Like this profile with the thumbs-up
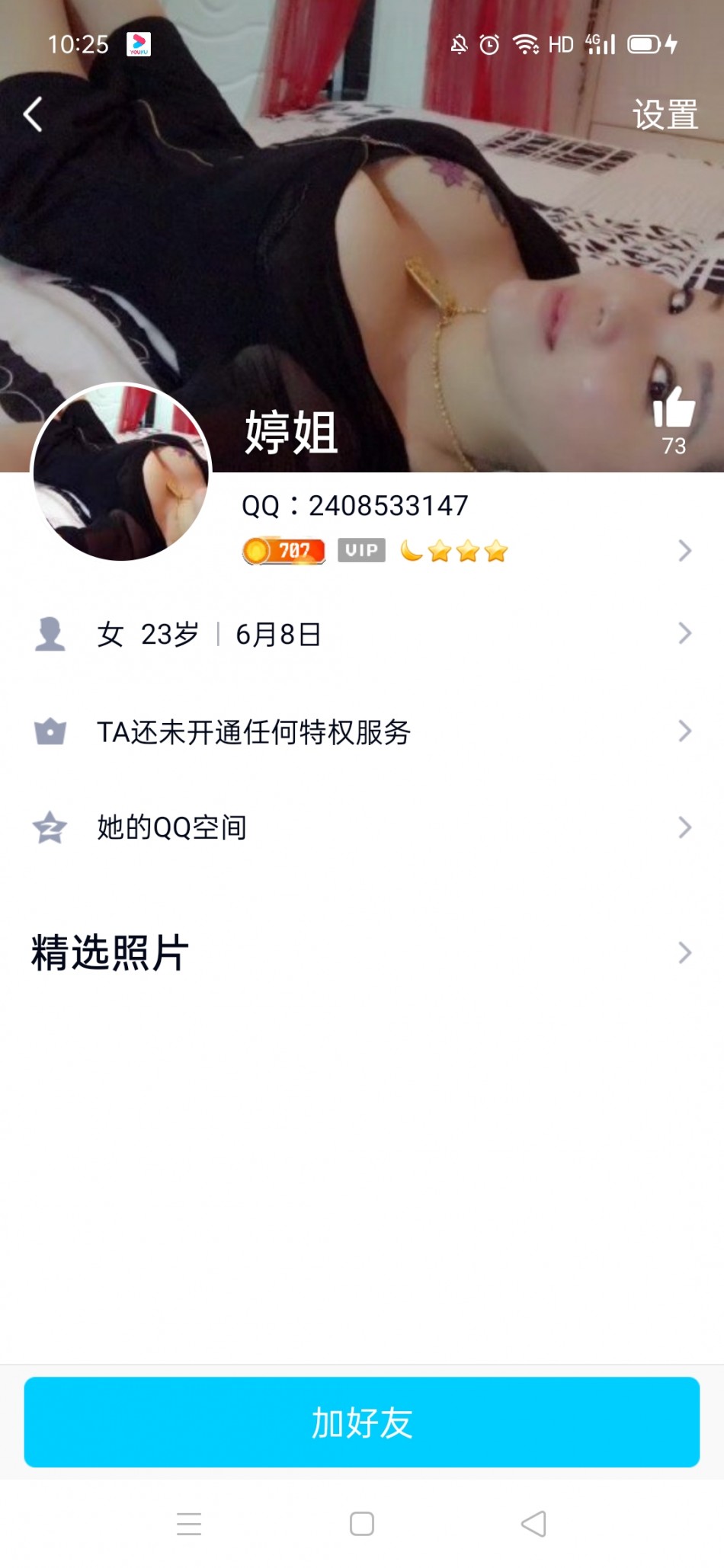The width and height of the screenshot is (724, 1568). [674, 408]
